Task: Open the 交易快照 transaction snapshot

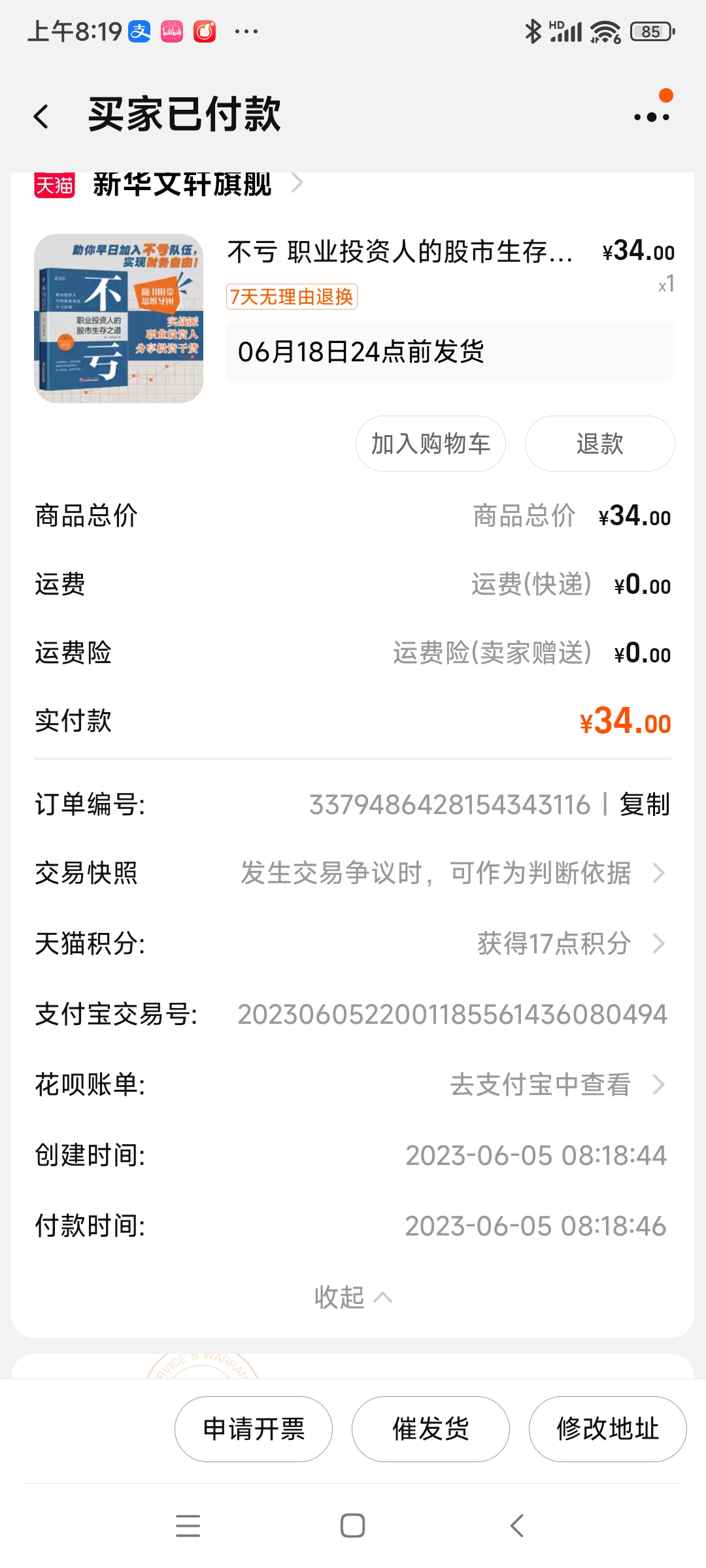Action: (451, 873)
